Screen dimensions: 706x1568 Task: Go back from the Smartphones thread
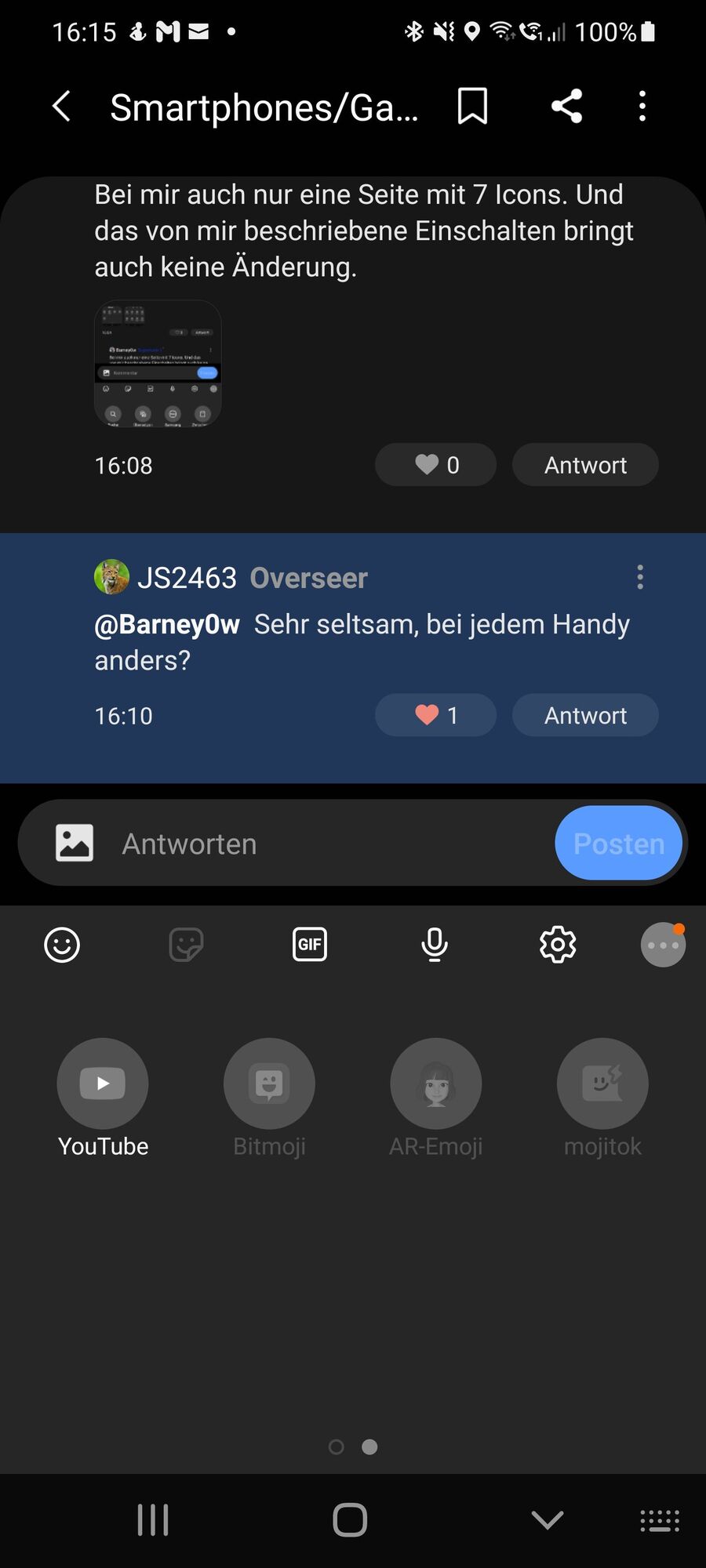(x=61, y=107)
